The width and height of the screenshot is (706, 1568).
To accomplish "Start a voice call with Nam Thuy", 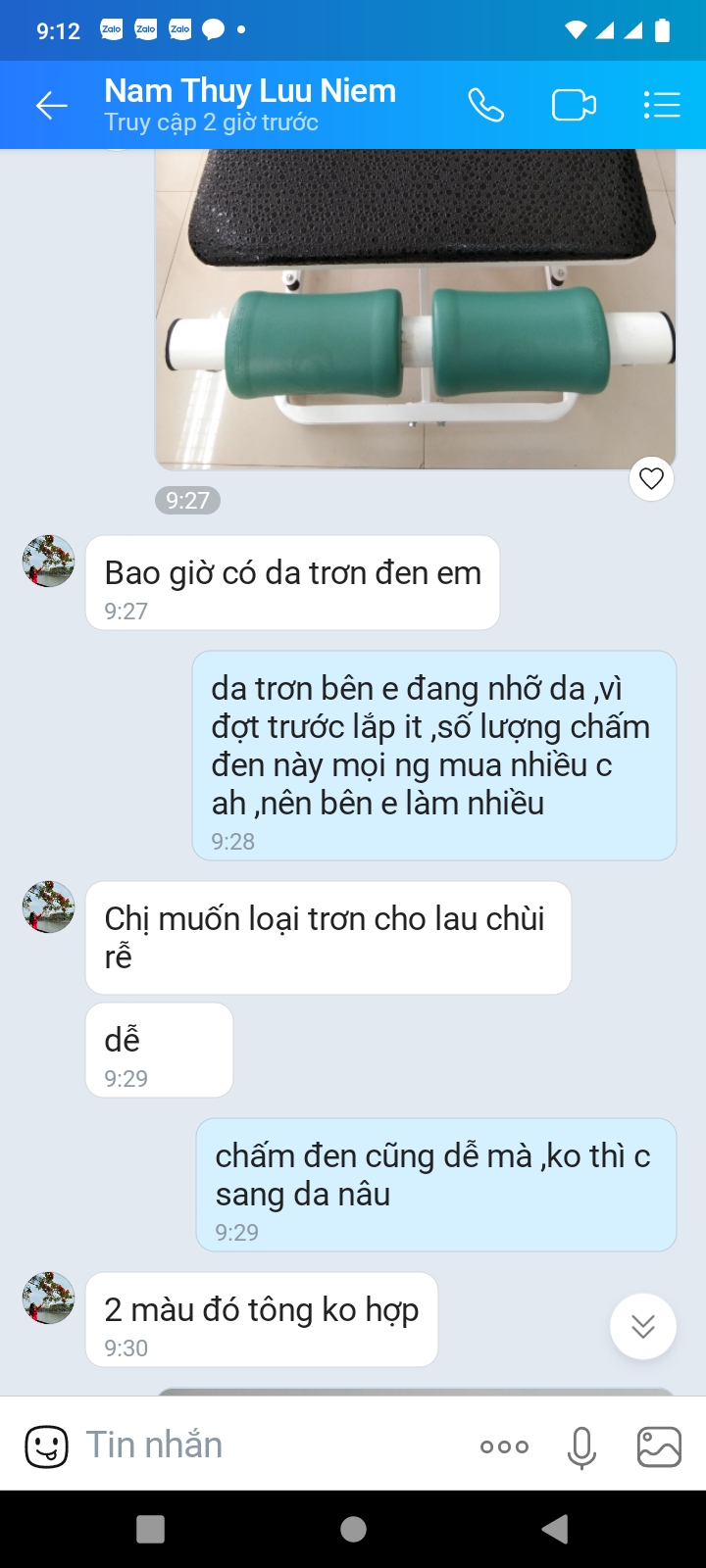I will [x=485, y=105].
